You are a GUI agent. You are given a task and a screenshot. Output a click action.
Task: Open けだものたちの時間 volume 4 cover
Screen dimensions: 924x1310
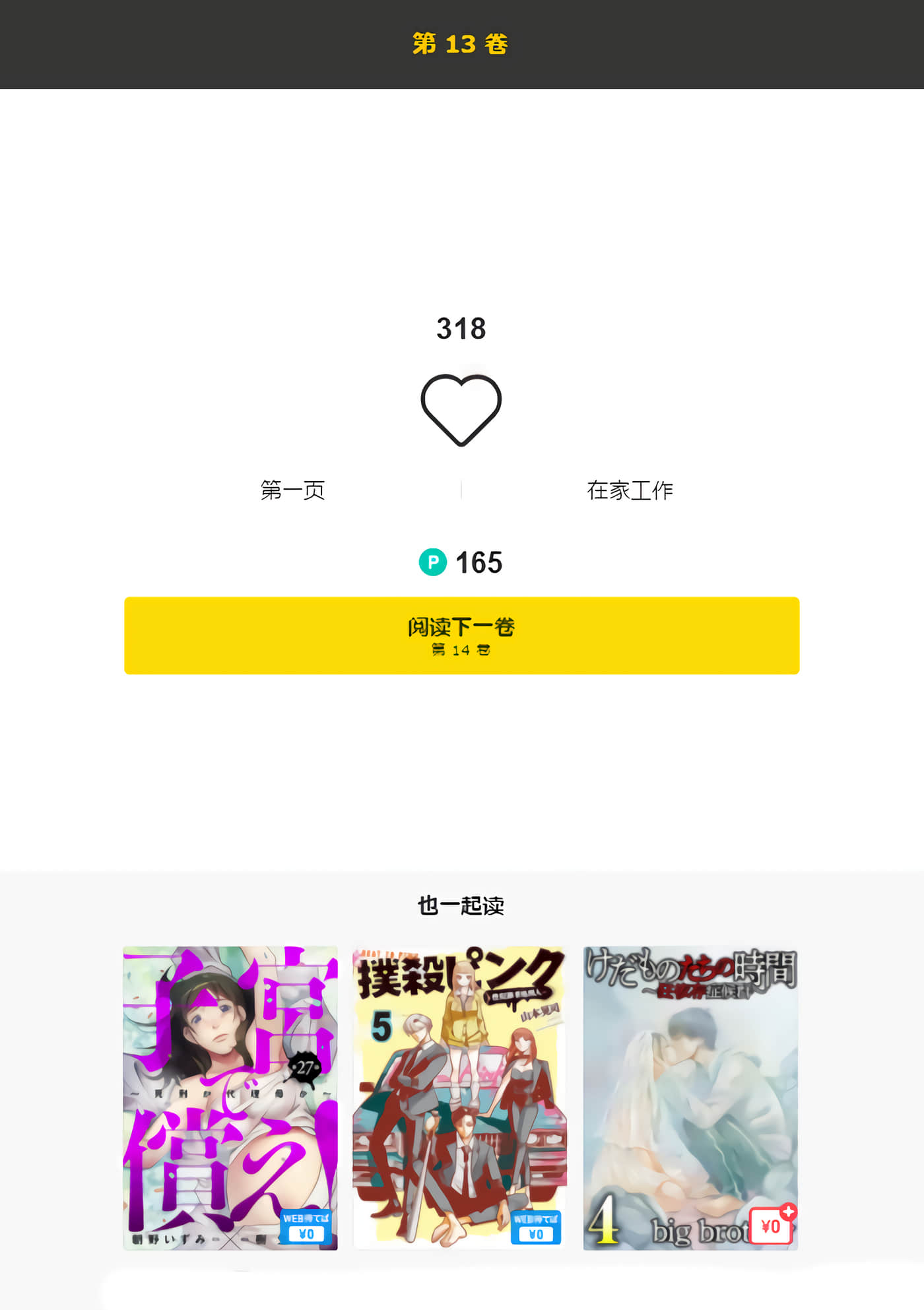pos(690,1097)
